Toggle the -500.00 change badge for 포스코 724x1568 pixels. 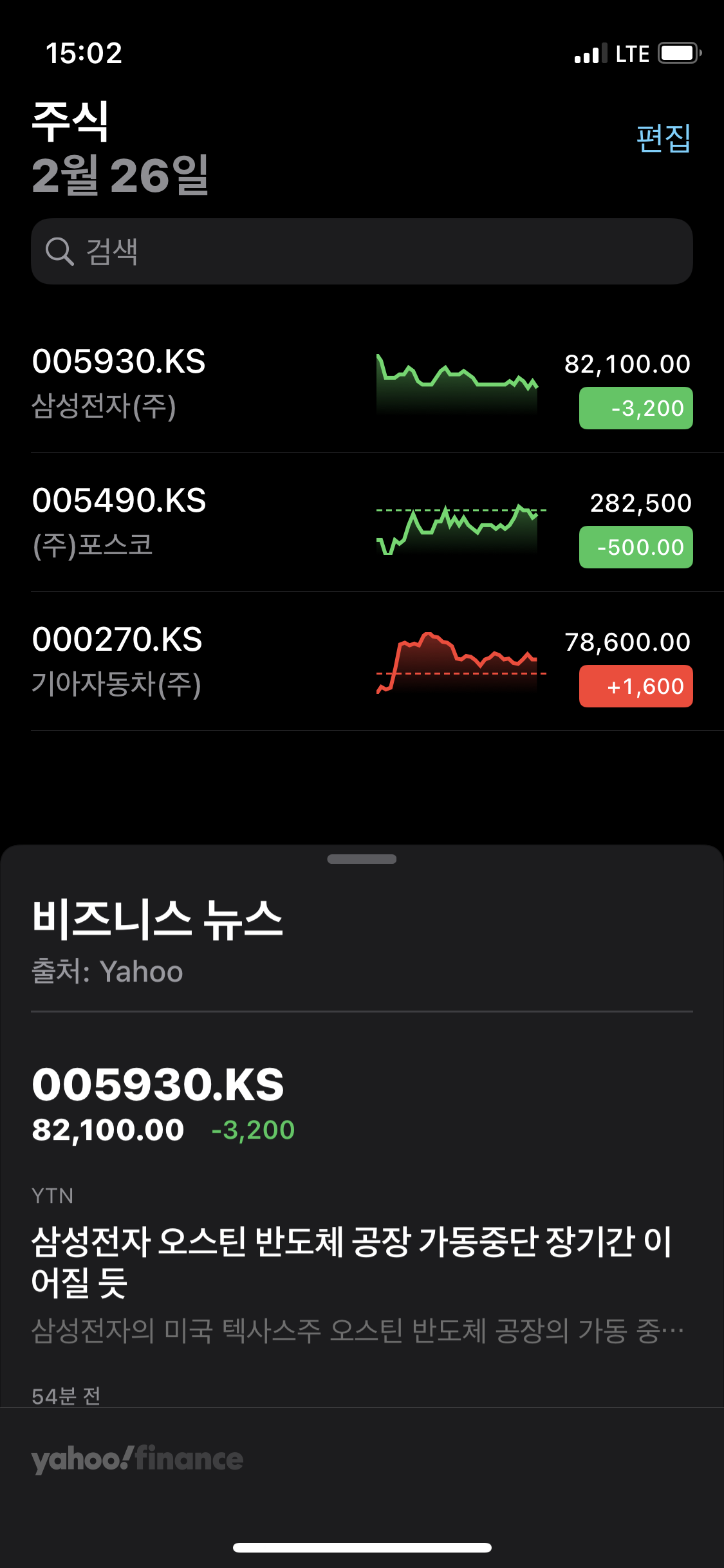pos(636,547)
